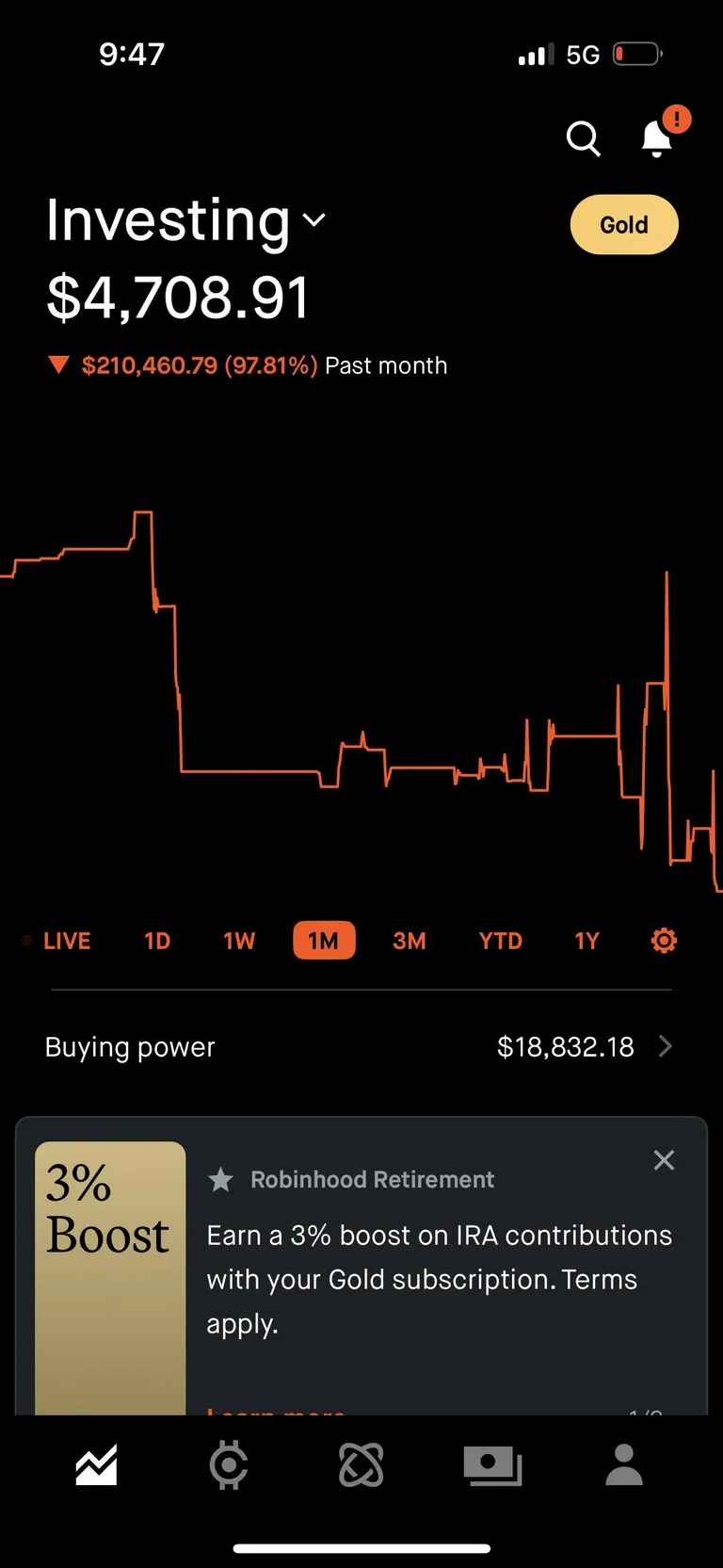Go to the investing chart tab

(x=97, y=1465)
